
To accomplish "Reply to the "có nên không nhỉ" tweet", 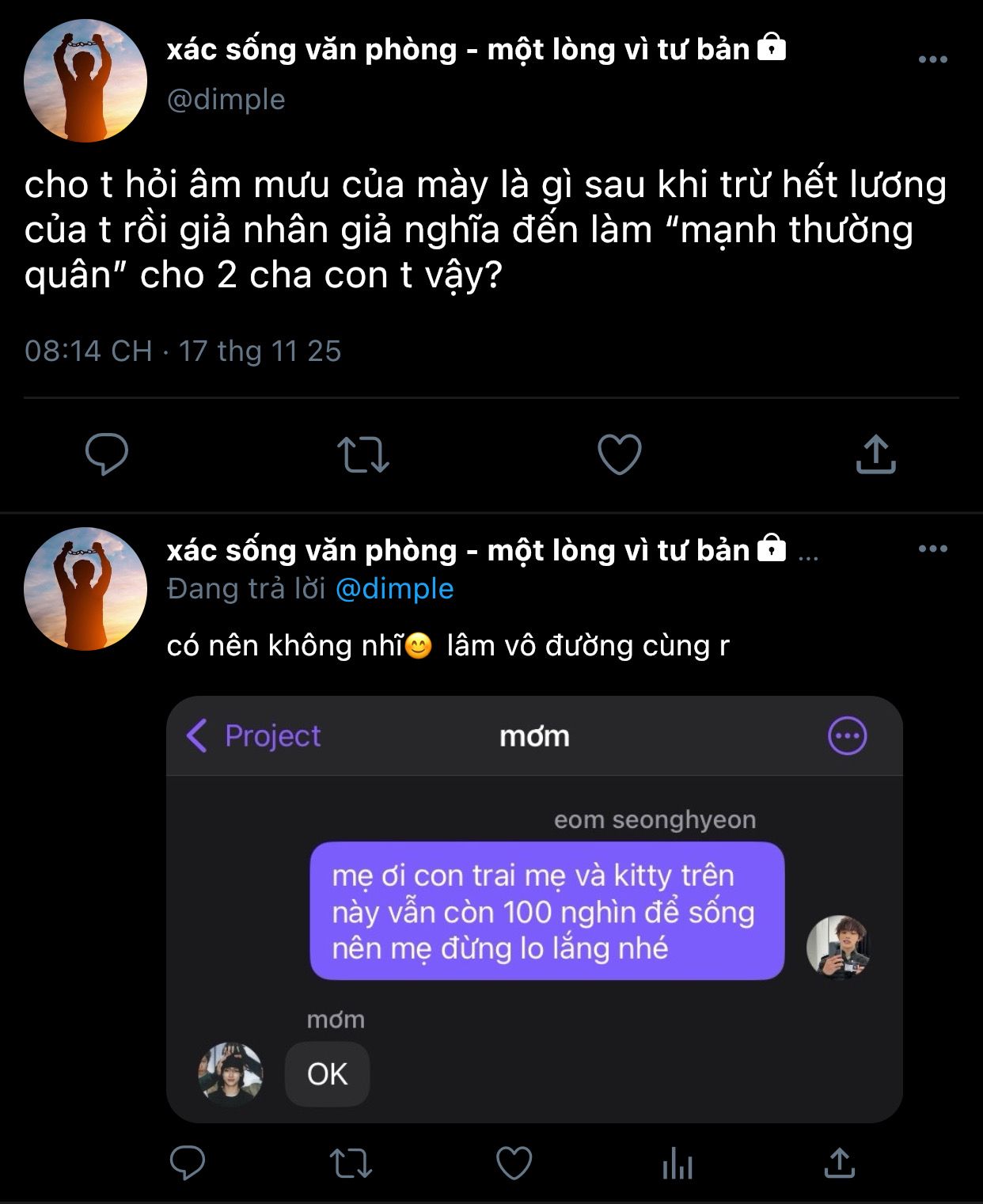I will click(x=188, y=1163).
